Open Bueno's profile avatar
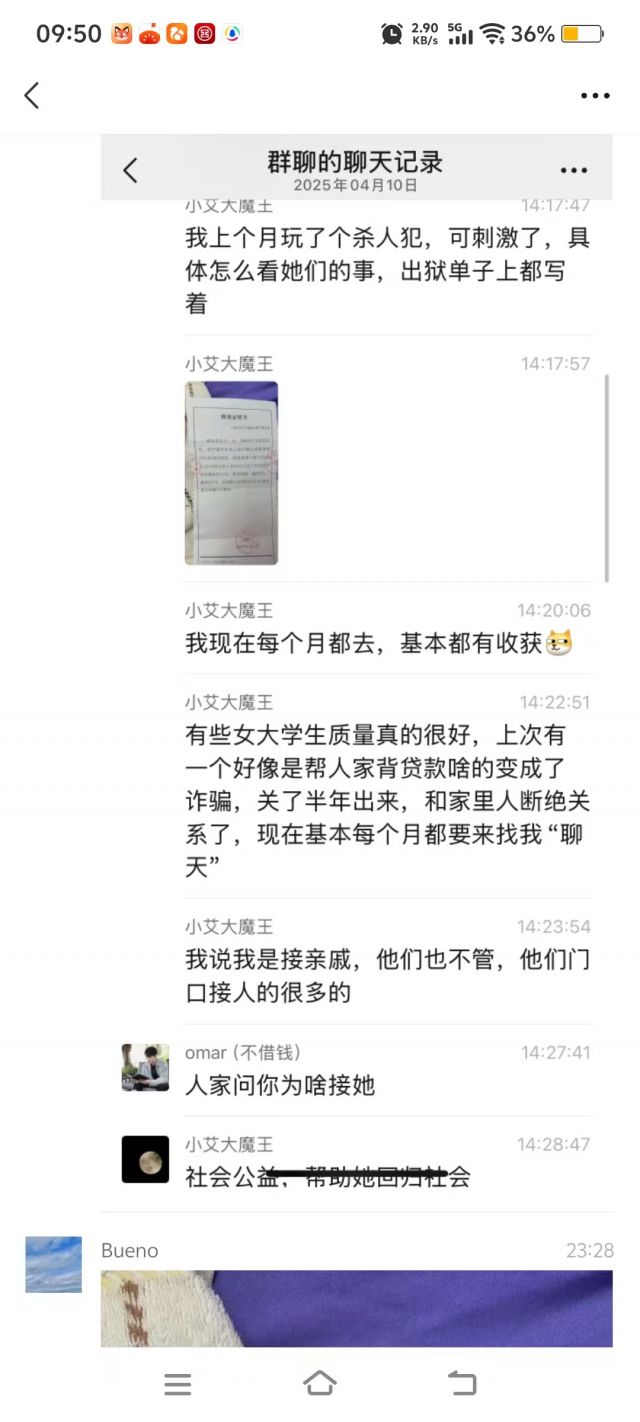This screenshot has height=1422, width=640. (x=53, y=1264)
